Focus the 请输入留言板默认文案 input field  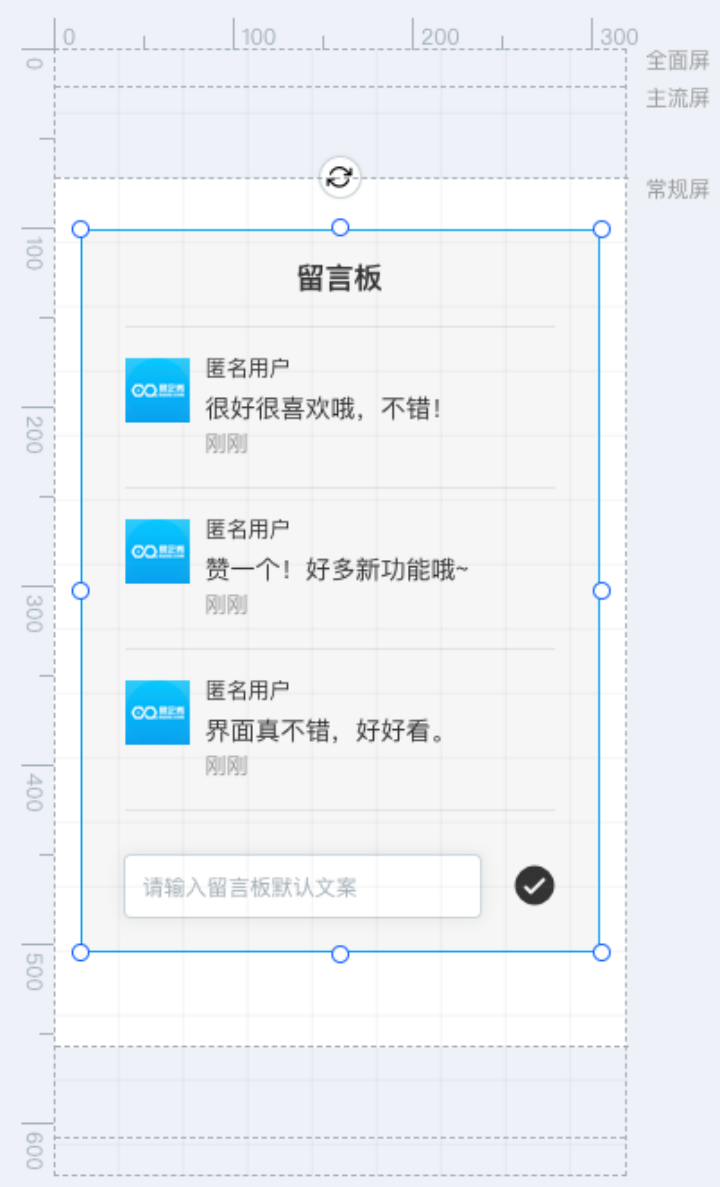click(303, 886)
